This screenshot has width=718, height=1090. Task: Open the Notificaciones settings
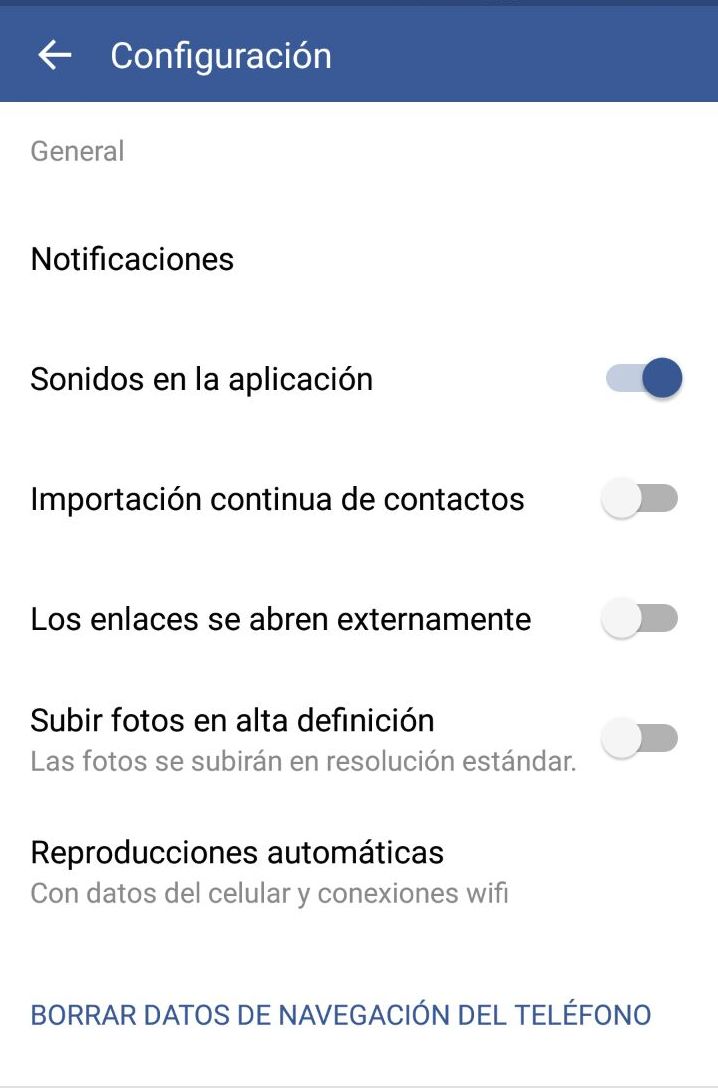pos(132,259)
